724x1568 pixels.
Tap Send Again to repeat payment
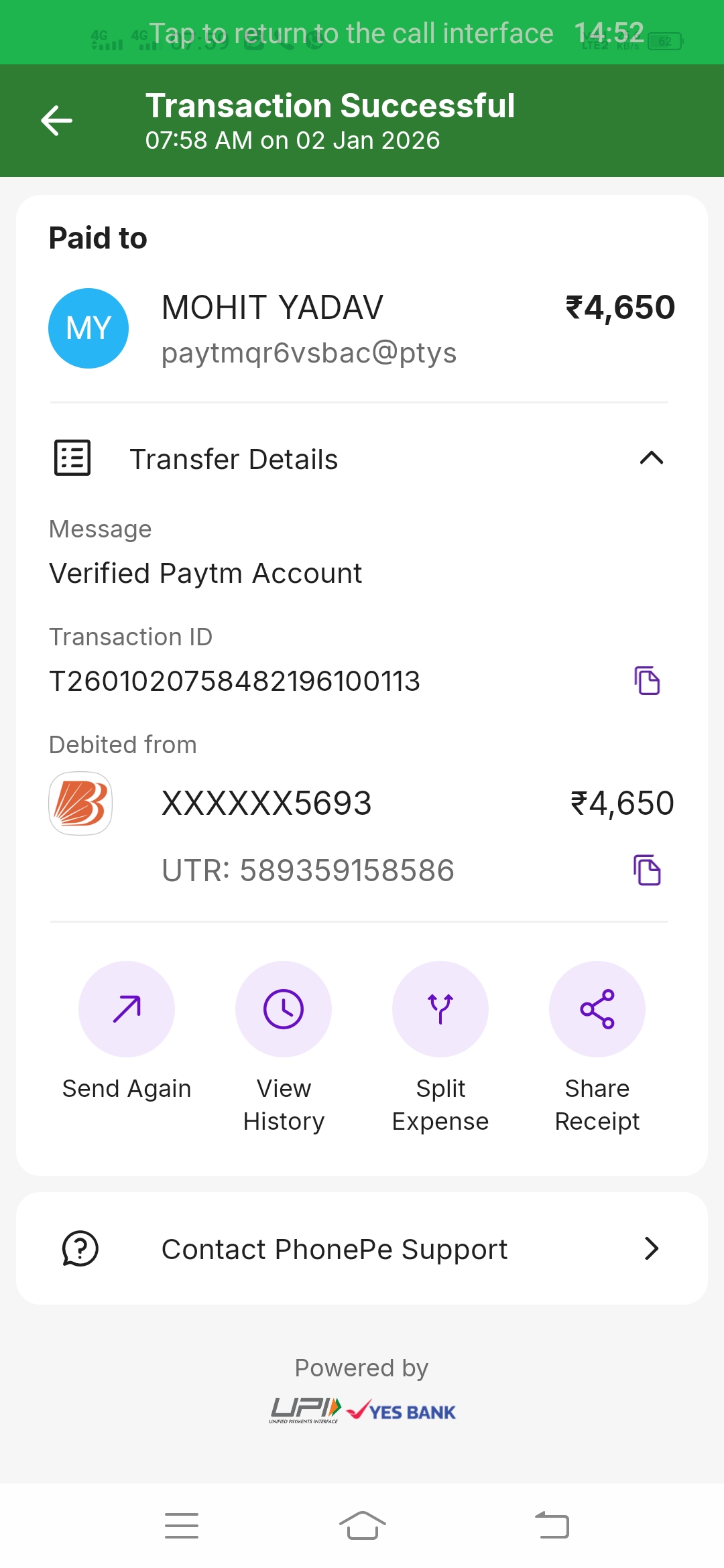127,1009
